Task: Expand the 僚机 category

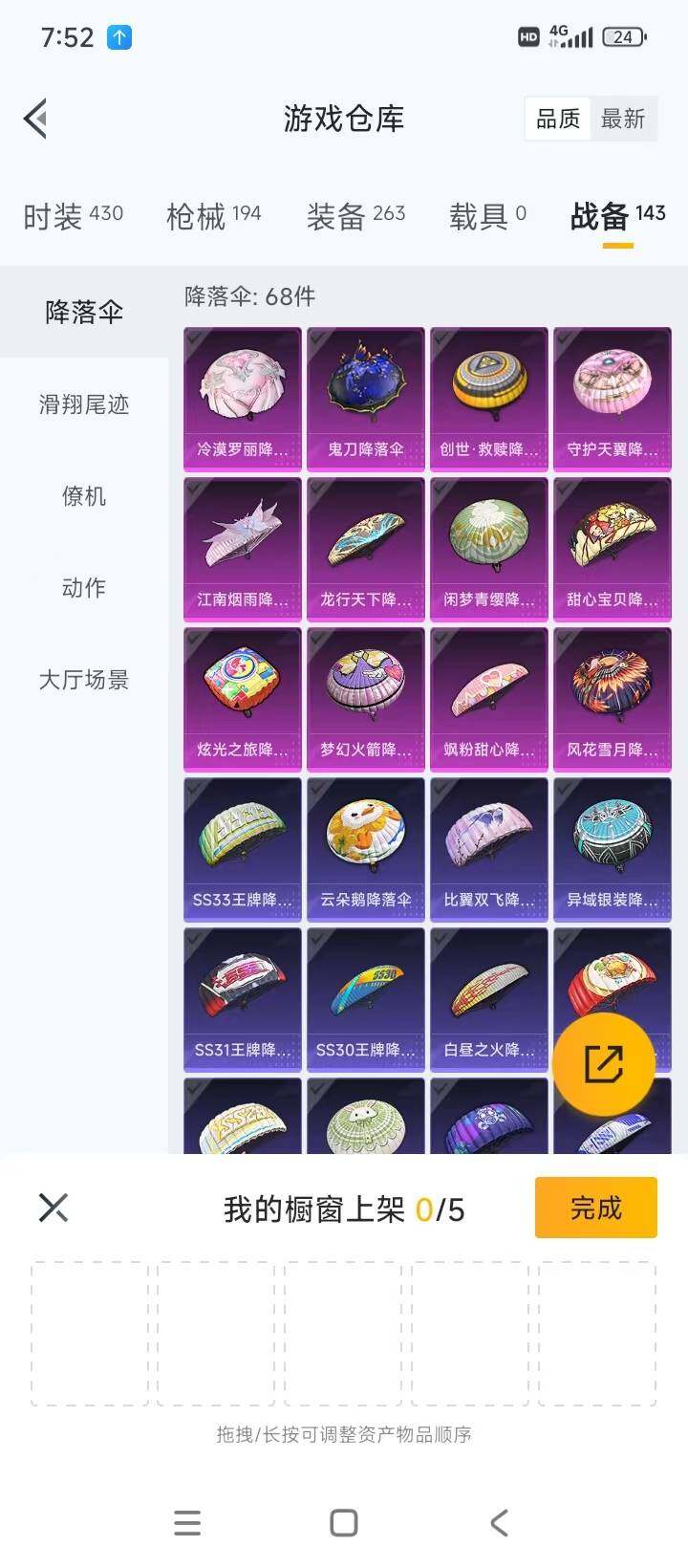Action: pos(84,496)
